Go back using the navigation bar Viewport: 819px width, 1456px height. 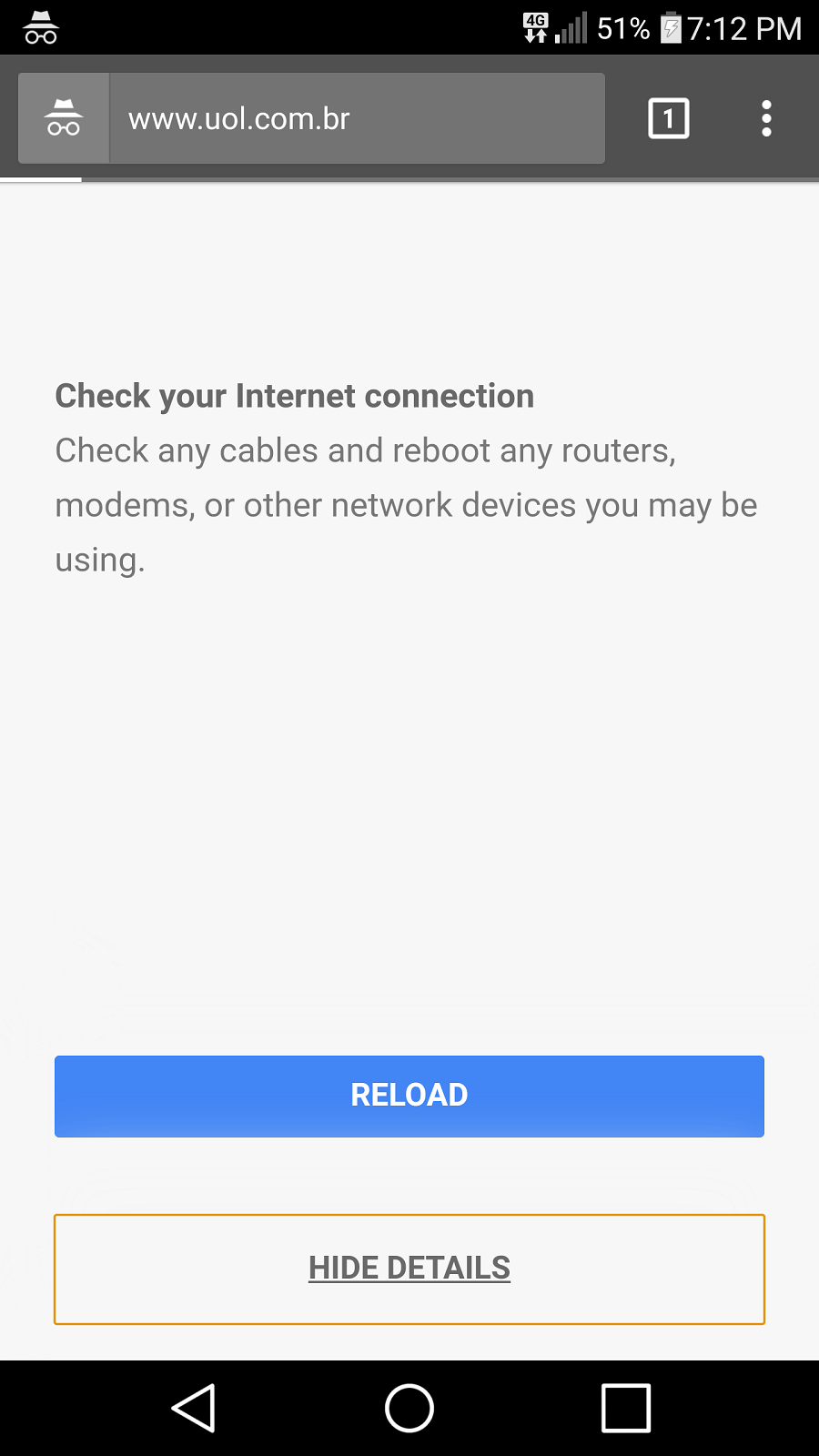pos(194,1408)
